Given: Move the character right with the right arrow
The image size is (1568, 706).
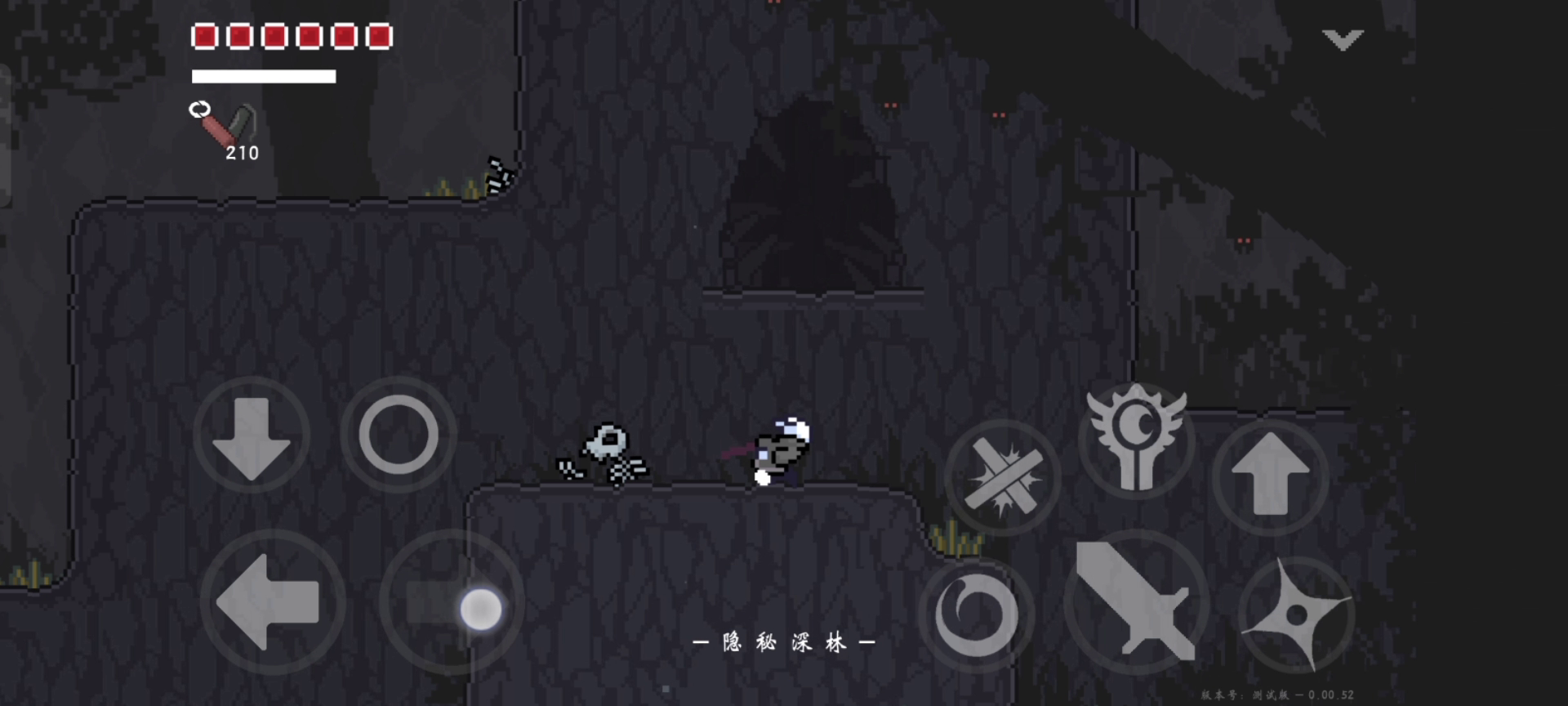Looking at the screenshot, I should click(x=451, y=603).
